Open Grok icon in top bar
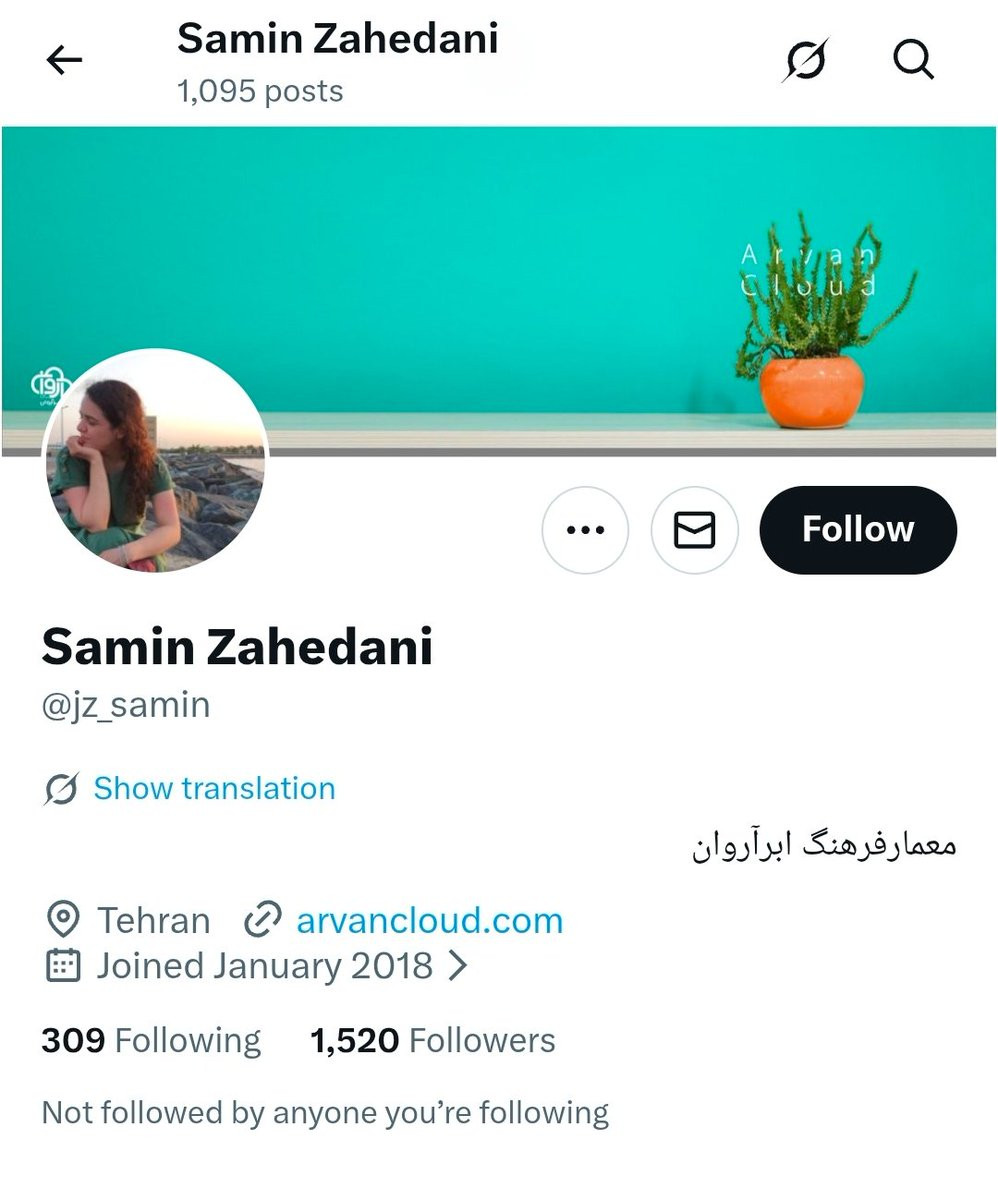The height and width of the screenshot is (1200, 998). (805, 61)
